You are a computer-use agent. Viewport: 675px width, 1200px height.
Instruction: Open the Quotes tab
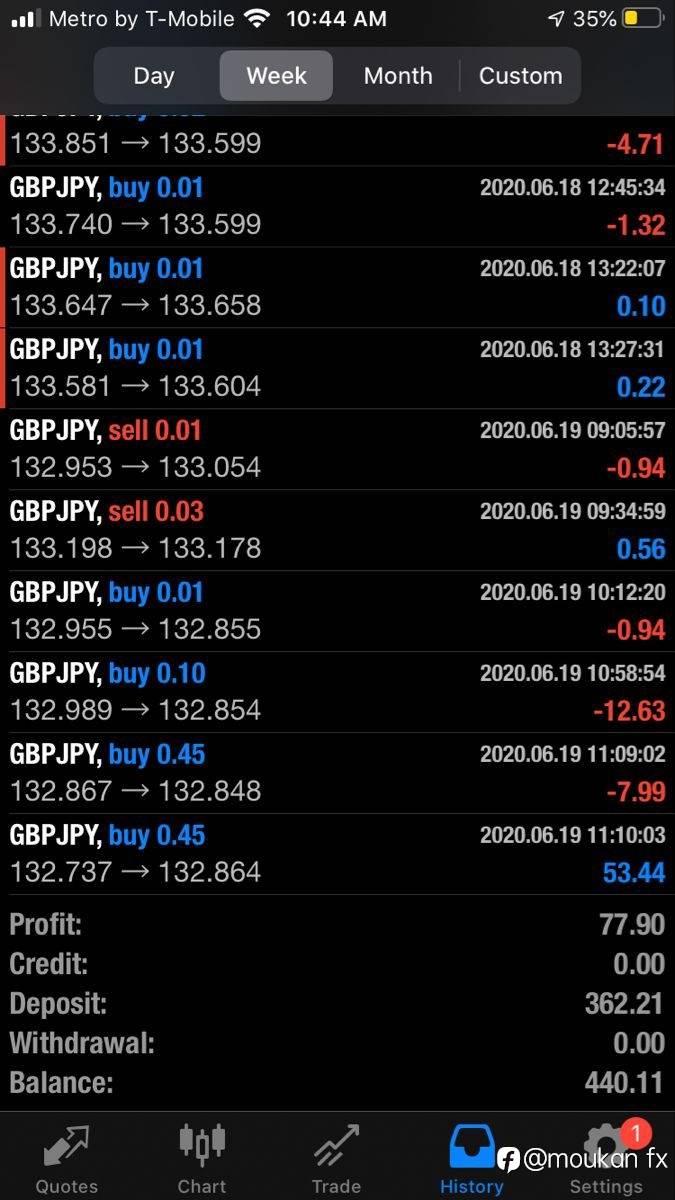point(67,1158)
